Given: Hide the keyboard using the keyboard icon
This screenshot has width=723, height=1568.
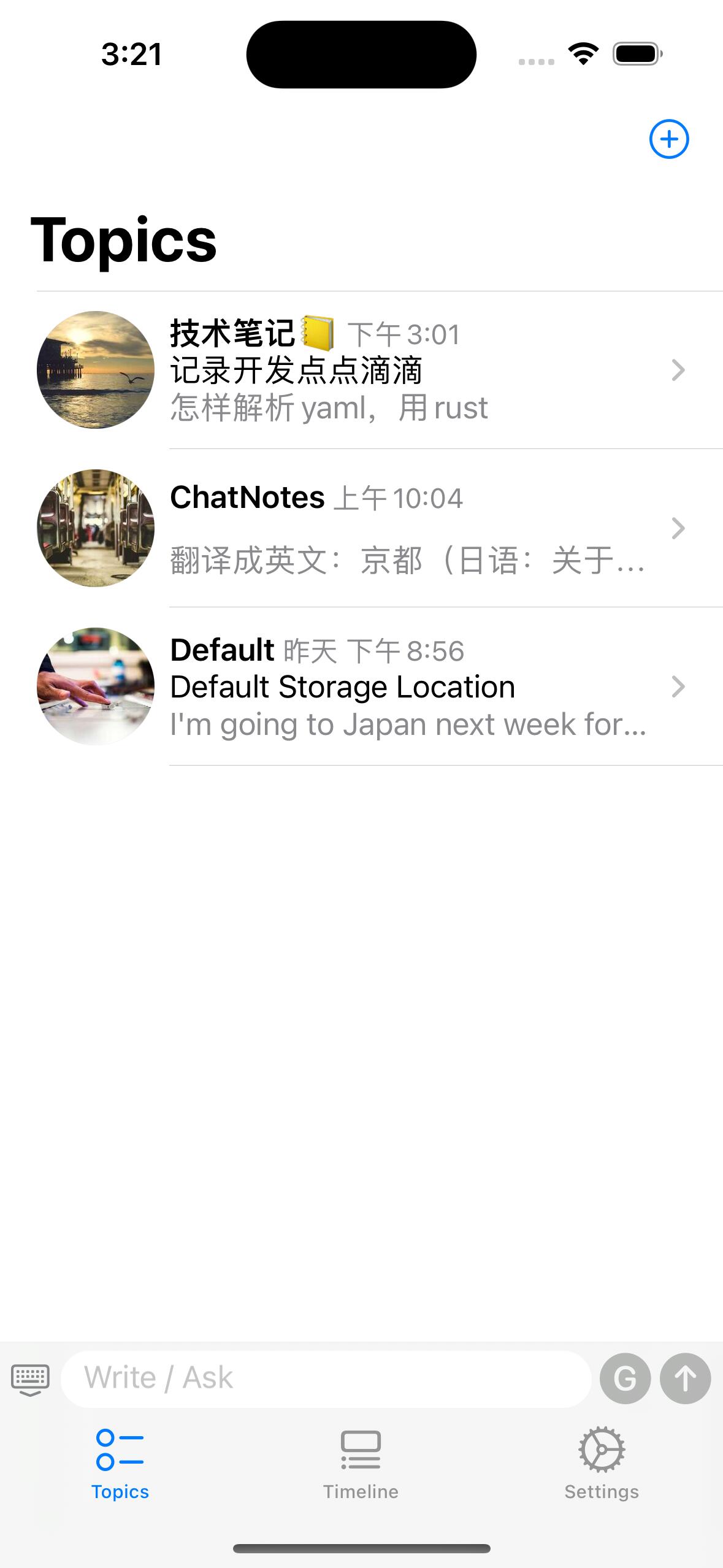Looking at the screenshot, I should (30, 1379).
